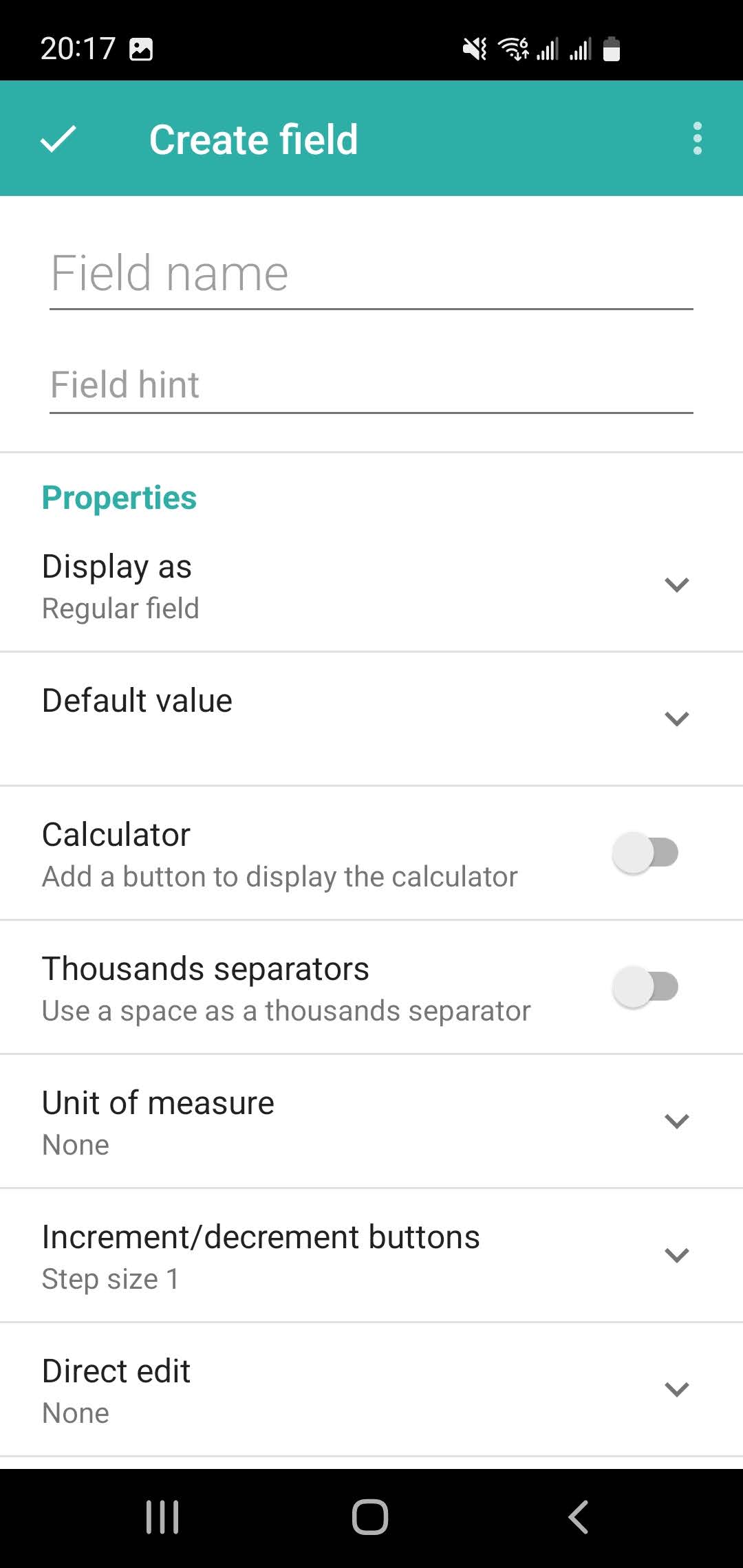The height and width of the screenshot is (1568, 743).
Task: Select the Properties section heading
Action: click(x=118, y=497)
